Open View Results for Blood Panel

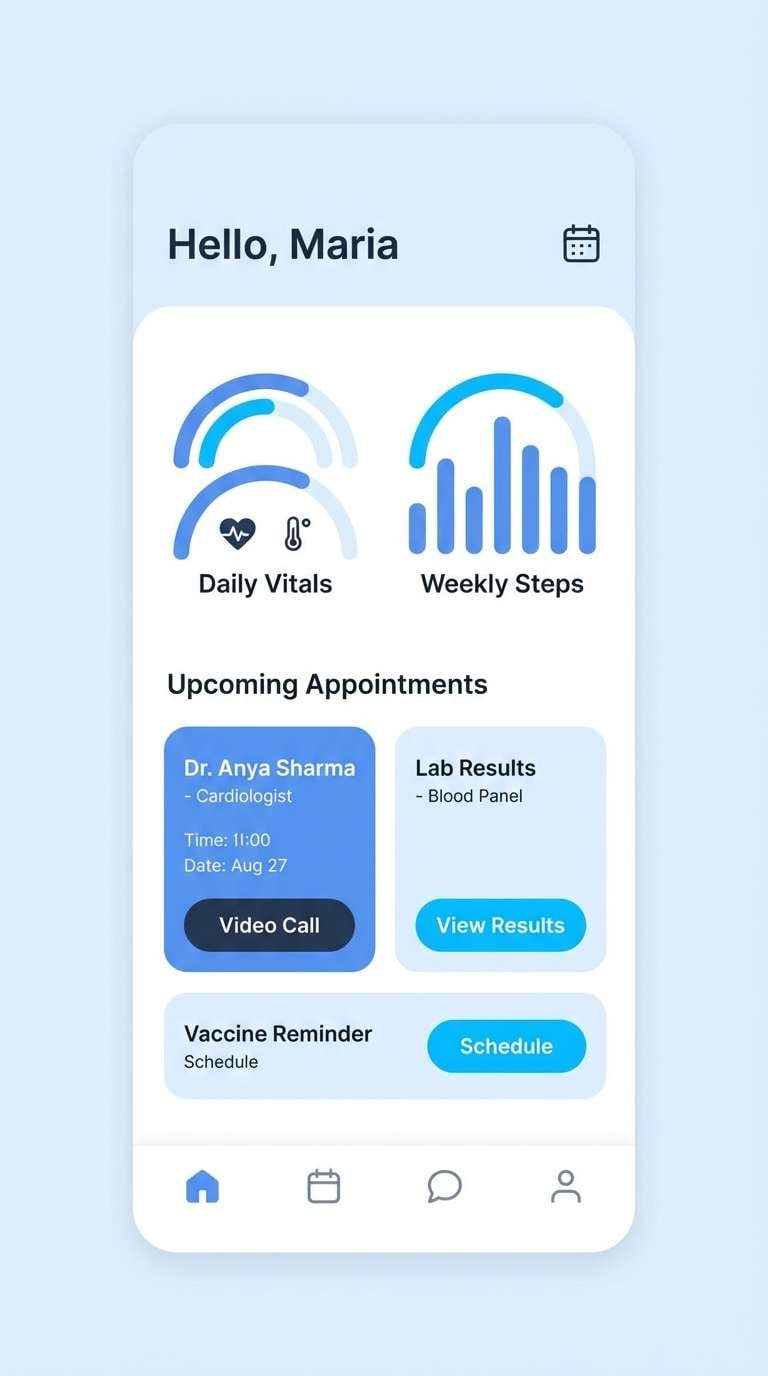500,925
